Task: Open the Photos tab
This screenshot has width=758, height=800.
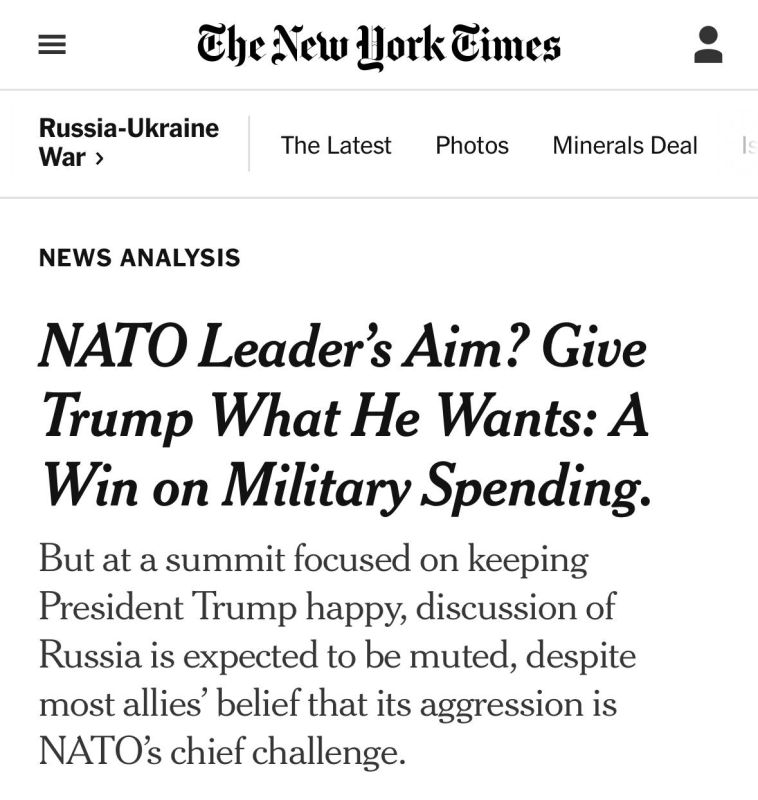Action: click(472, 146)
